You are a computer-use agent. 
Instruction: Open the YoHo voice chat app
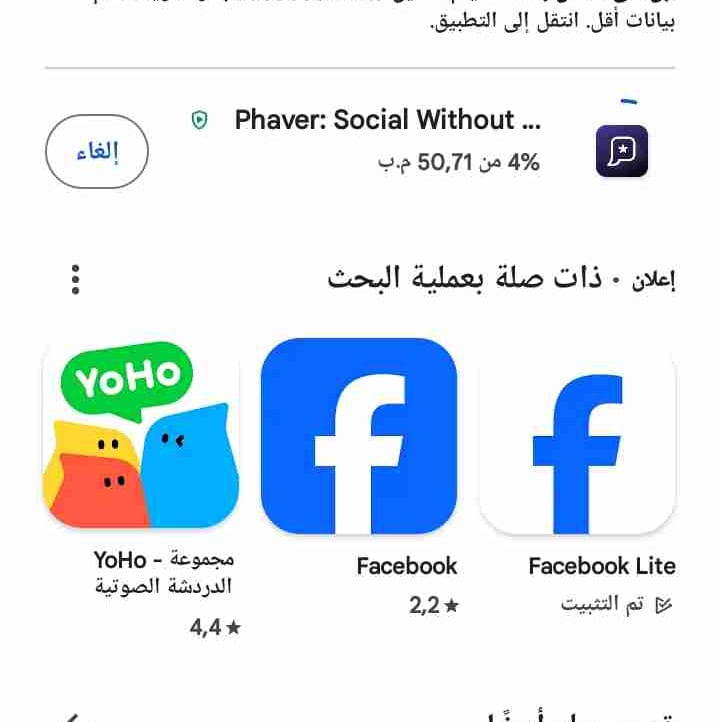[141, 435]
